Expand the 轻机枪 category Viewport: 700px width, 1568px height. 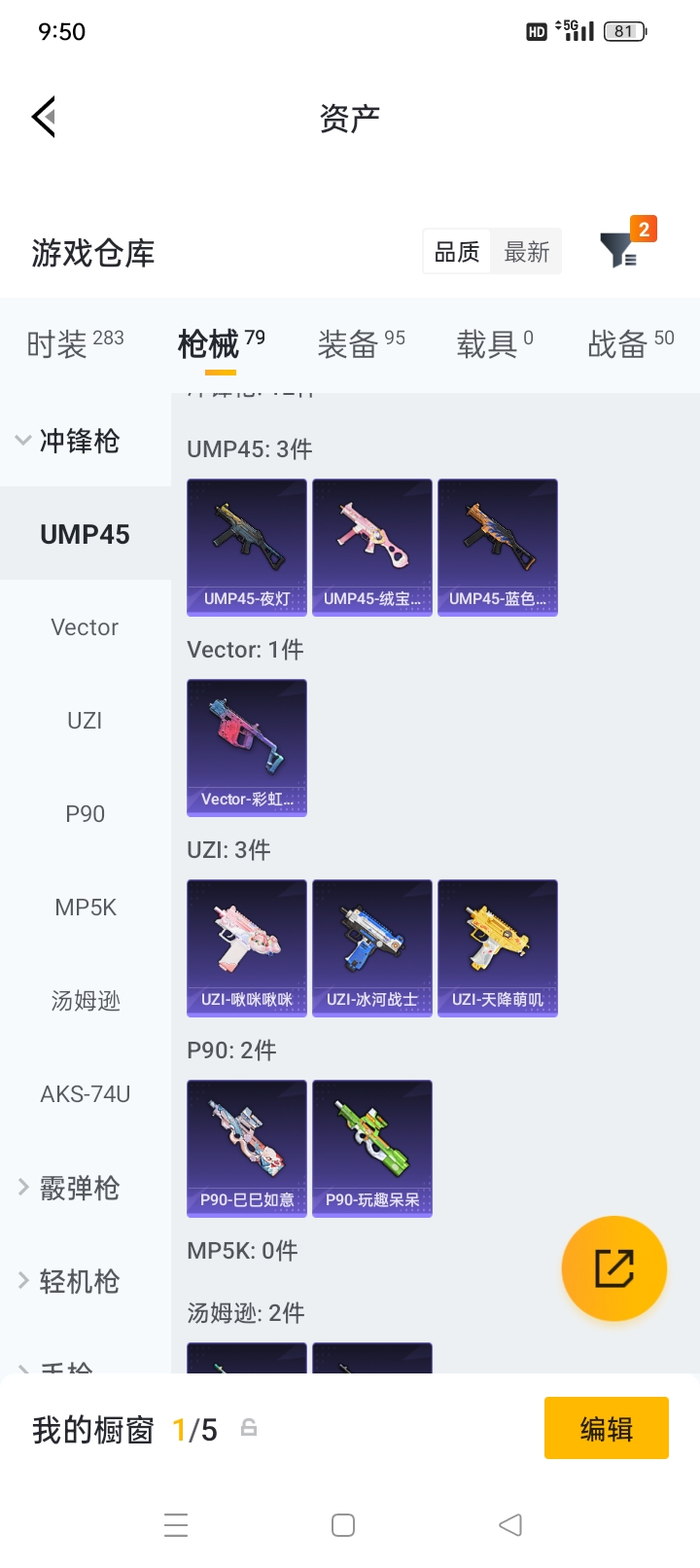tap(68, 1281)
